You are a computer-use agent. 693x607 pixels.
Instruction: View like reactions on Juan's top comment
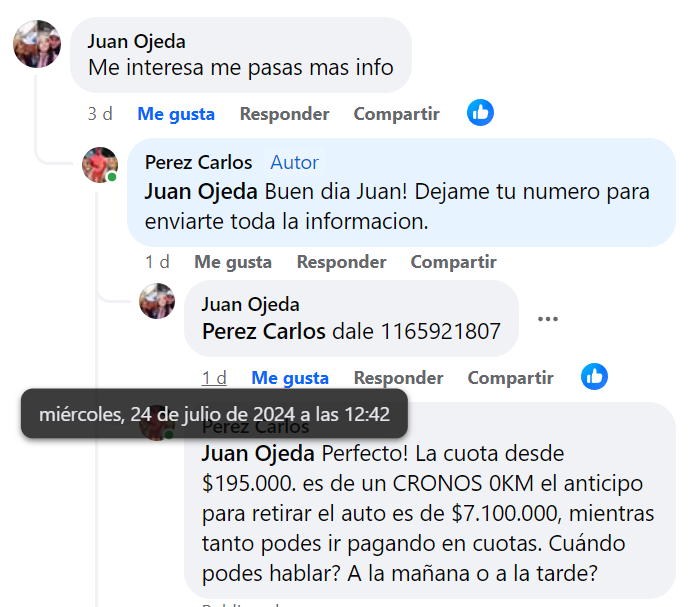coord(480,113)
